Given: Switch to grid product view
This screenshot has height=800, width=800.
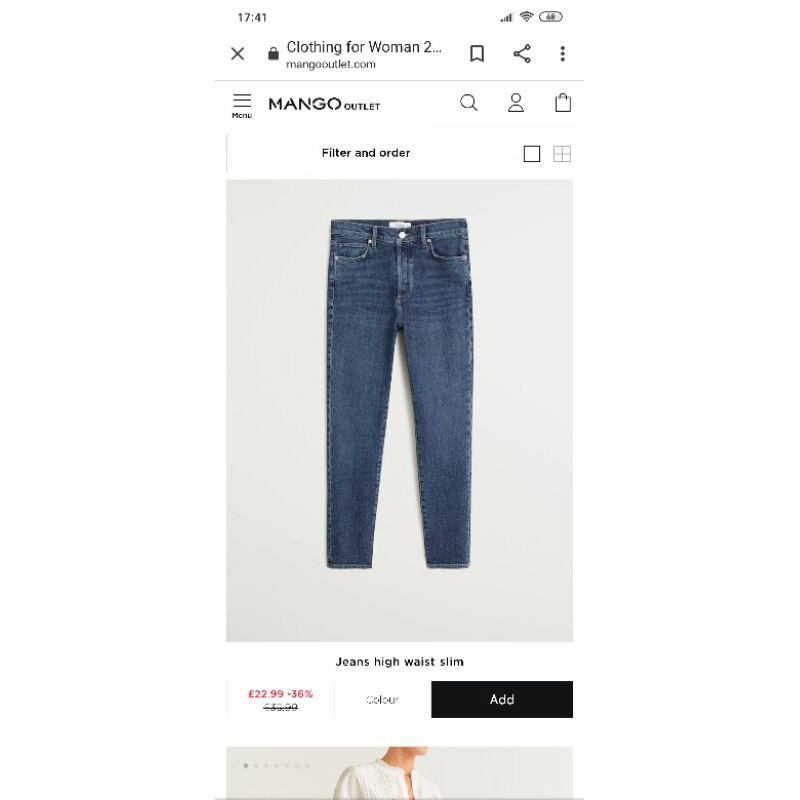Looking at the screenshot, I should coord(562,154).
